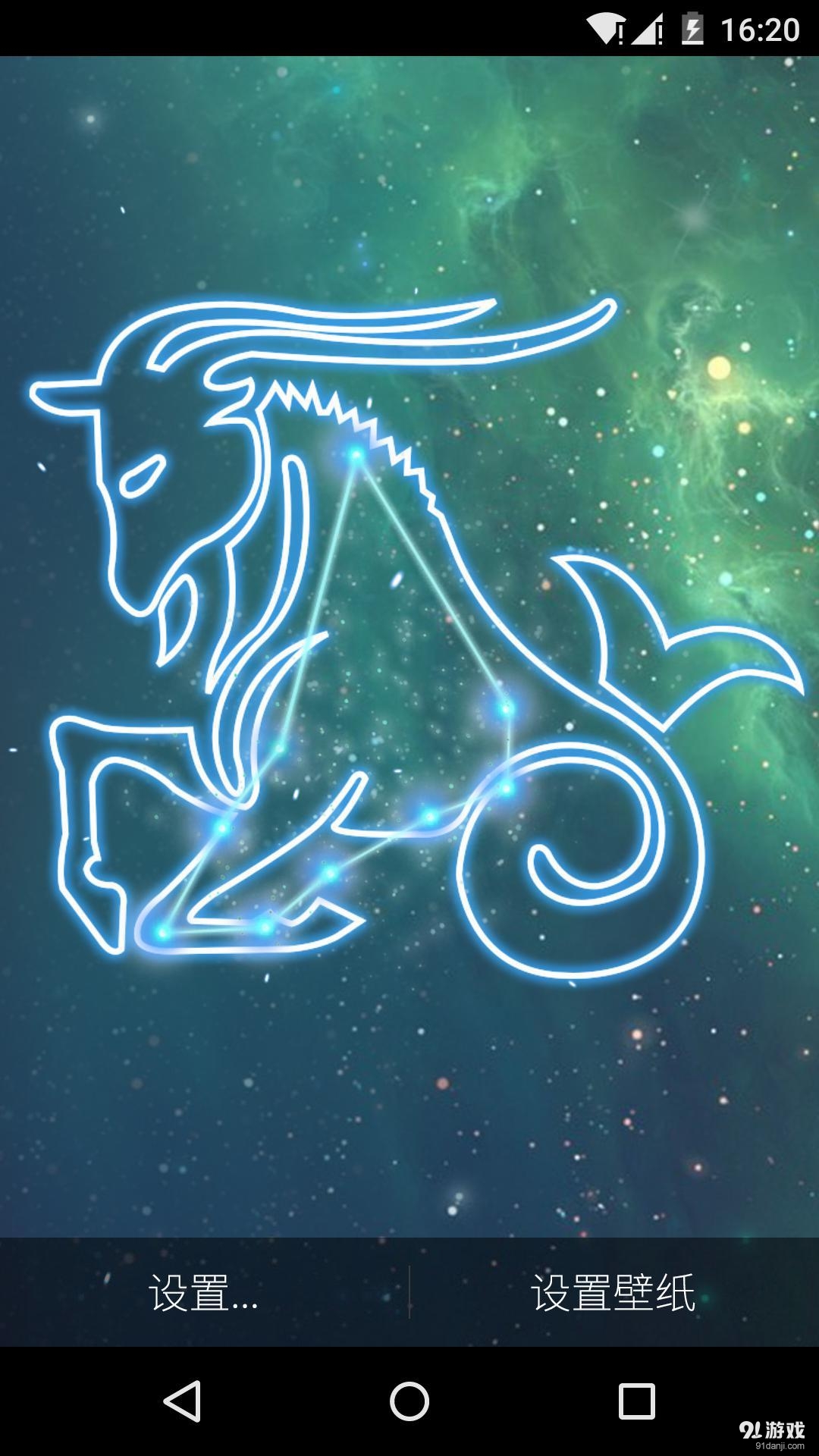This screenshot has height=1456, width=819.
Task: Return to the home screen with the home button
Action: point(409,1401)
